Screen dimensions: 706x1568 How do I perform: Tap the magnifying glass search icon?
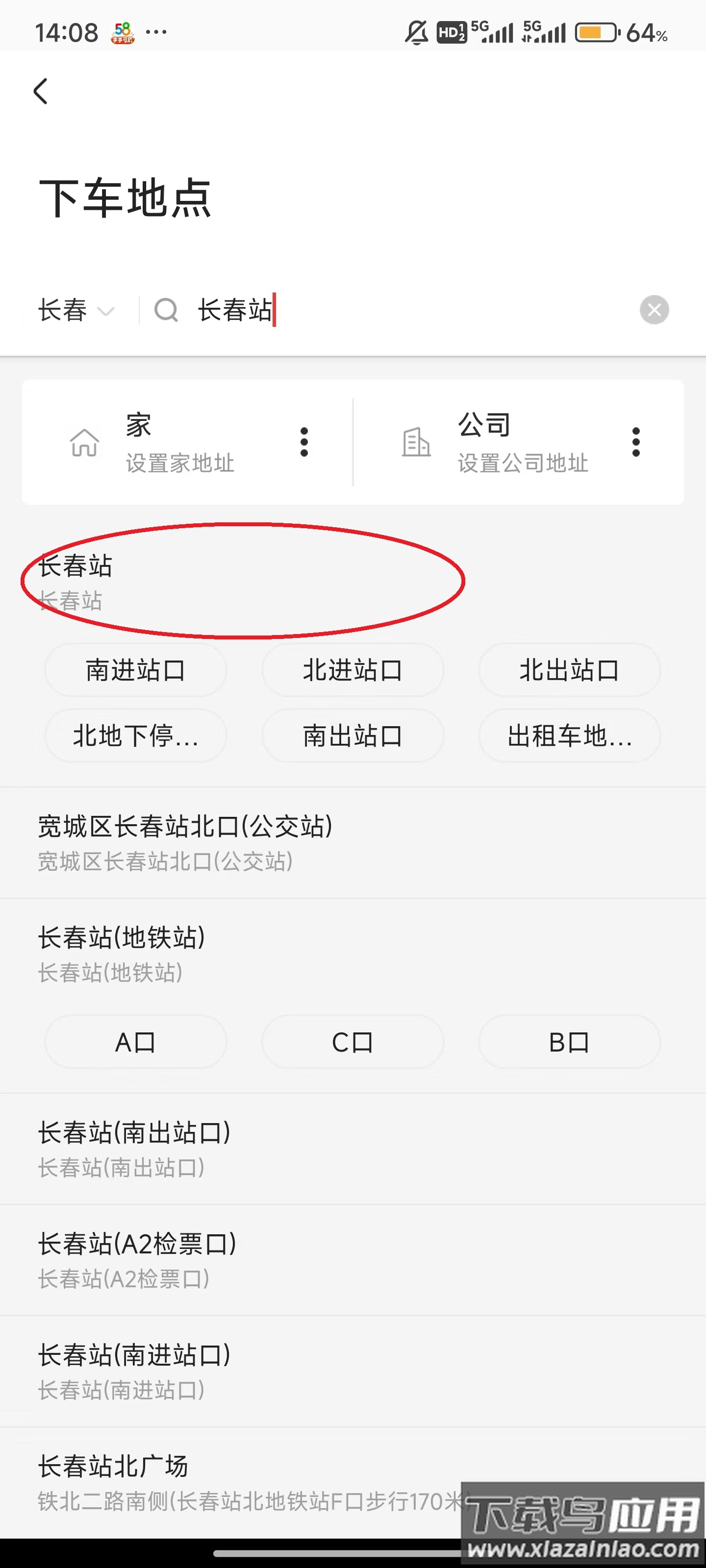point(166,311)
